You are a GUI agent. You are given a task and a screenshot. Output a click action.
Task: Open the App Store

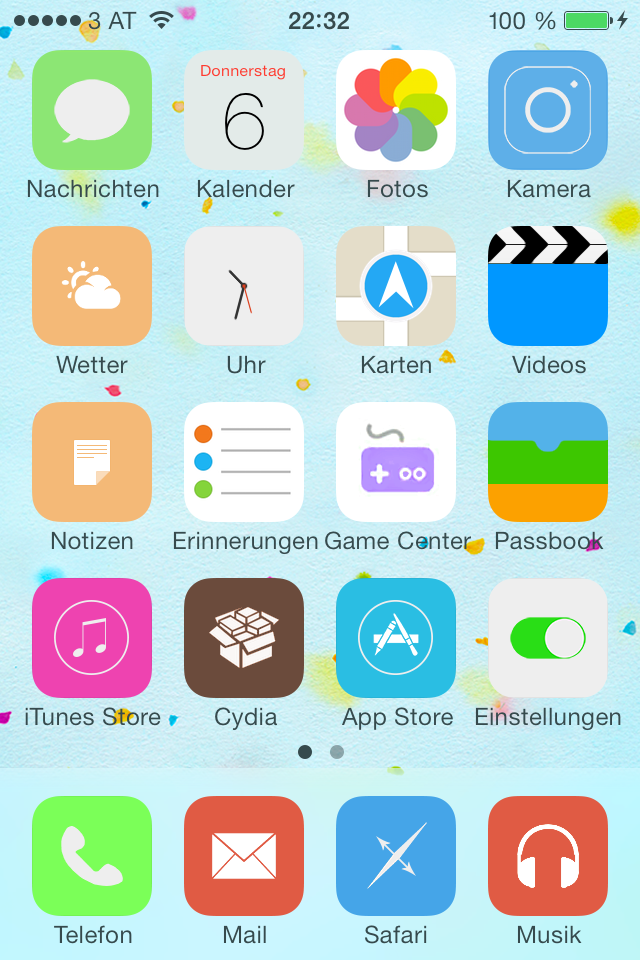coord(396,638)
